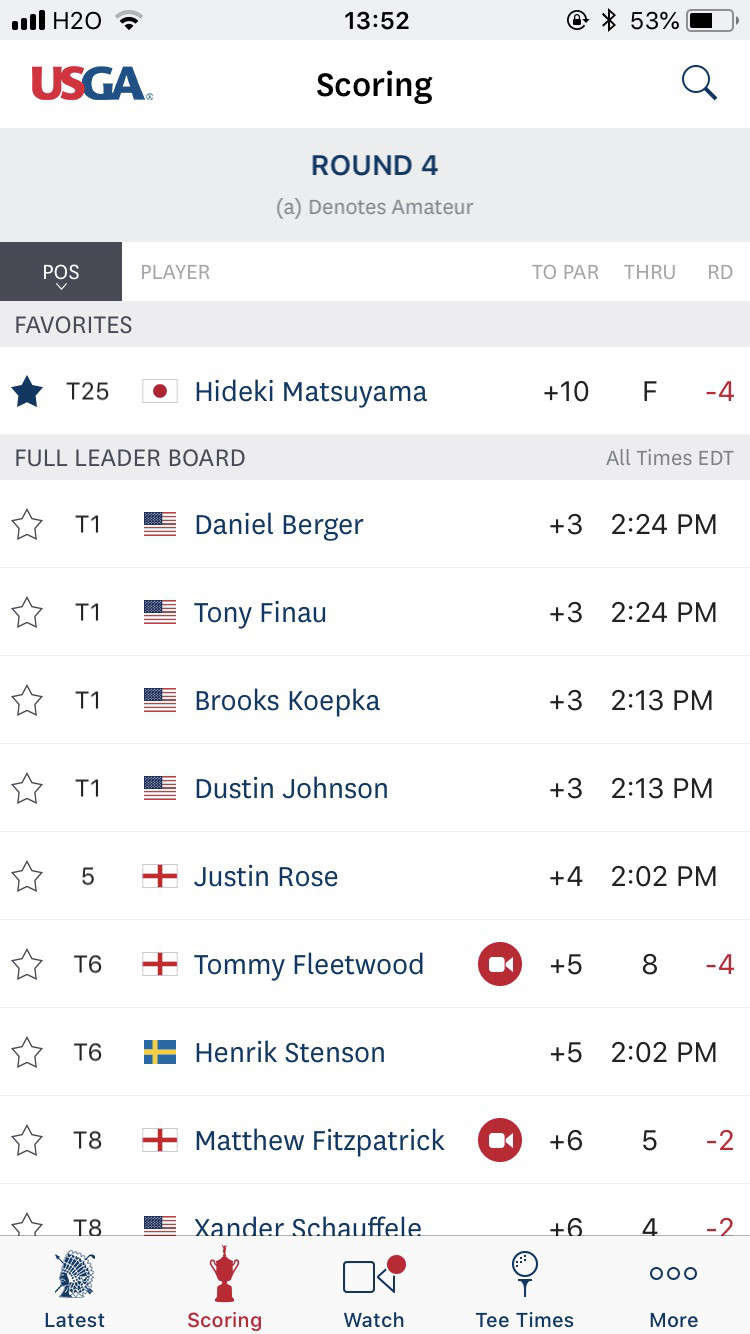750x1334 pixels.
Task: Select the Scoring tab
Action: (x=225, y=1290)
